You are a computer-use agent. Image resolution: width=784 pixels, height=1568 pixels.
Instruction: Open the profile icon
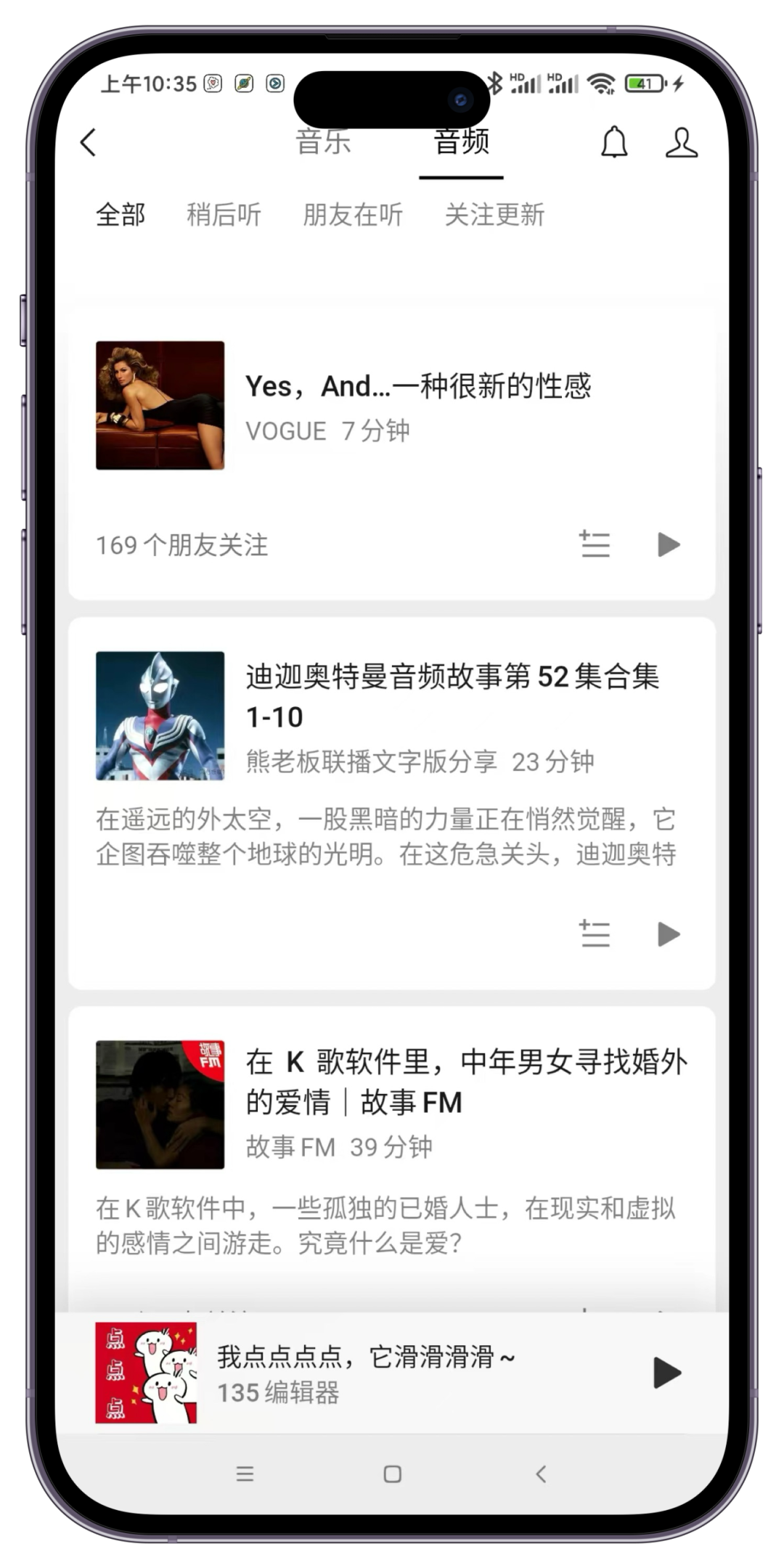(x=681, y=142)
